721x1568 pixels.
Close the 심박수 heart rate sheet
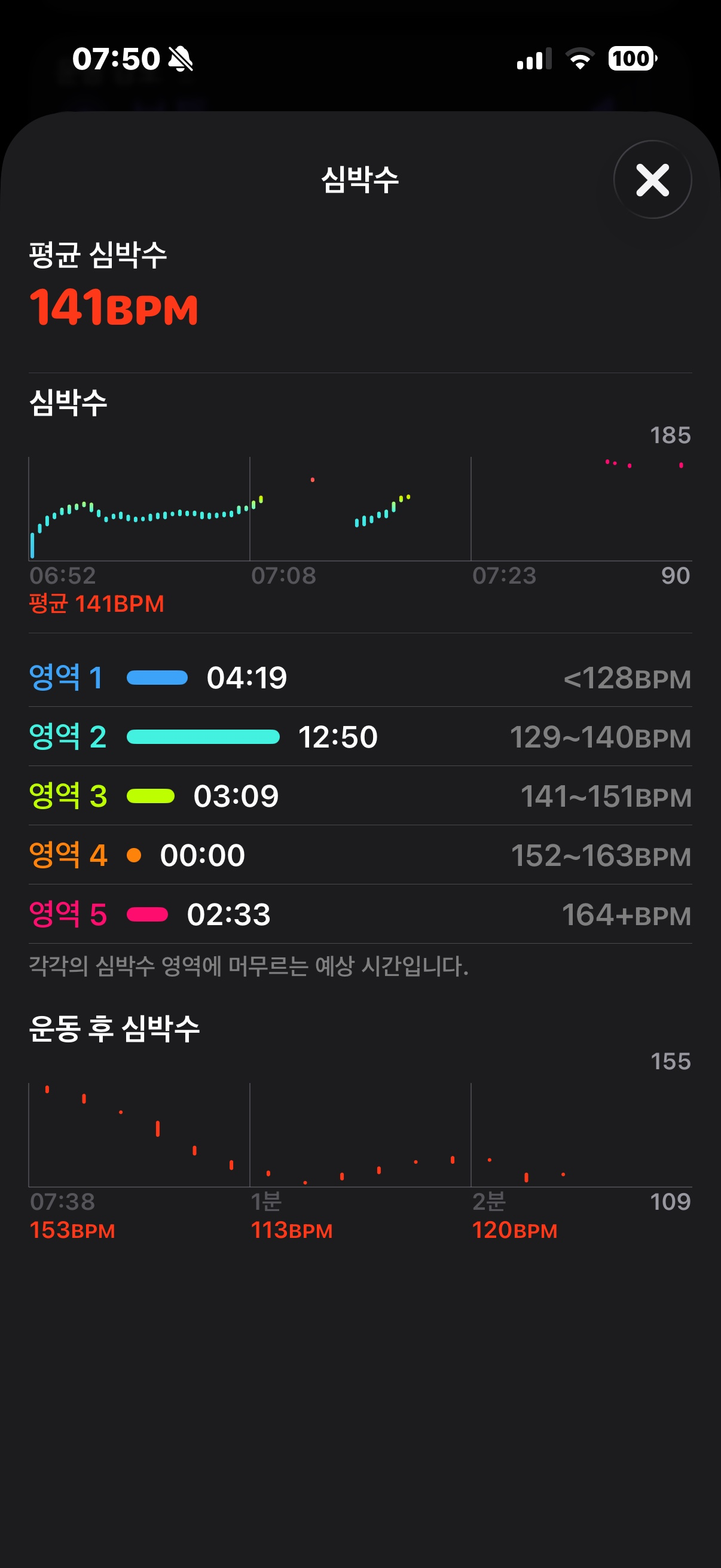[652, 179]
